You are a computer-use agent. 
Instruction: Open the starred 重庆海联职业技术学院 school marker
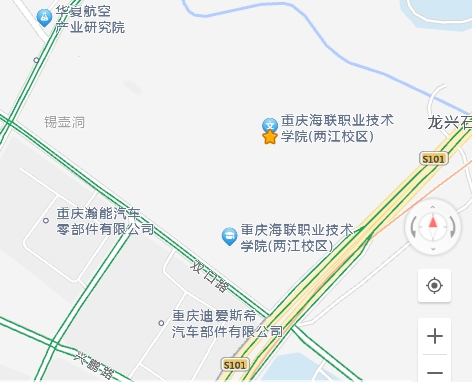pos(270,131)
